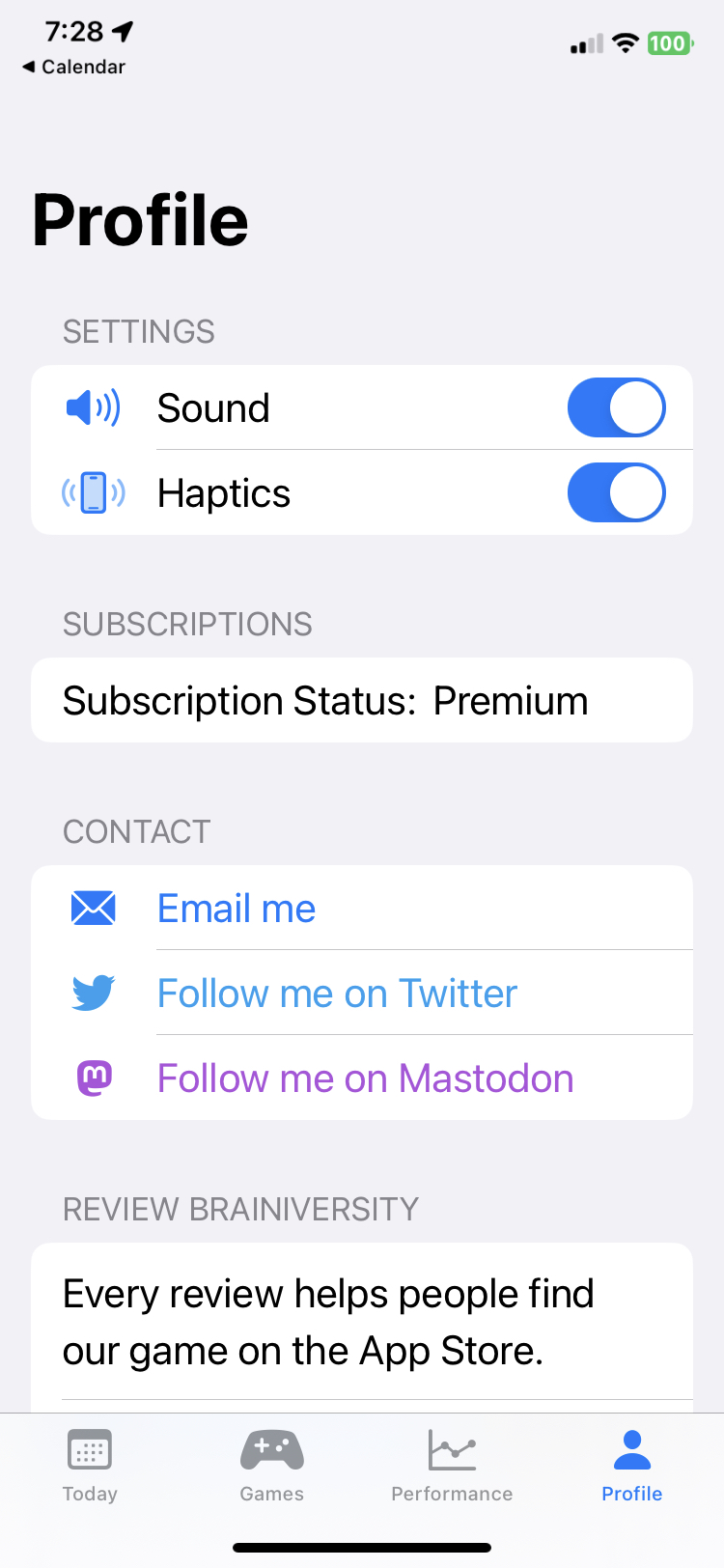Open Follow me on Twitter
The width and height of the screenshot is (724, 1568).
coord(337,994)
